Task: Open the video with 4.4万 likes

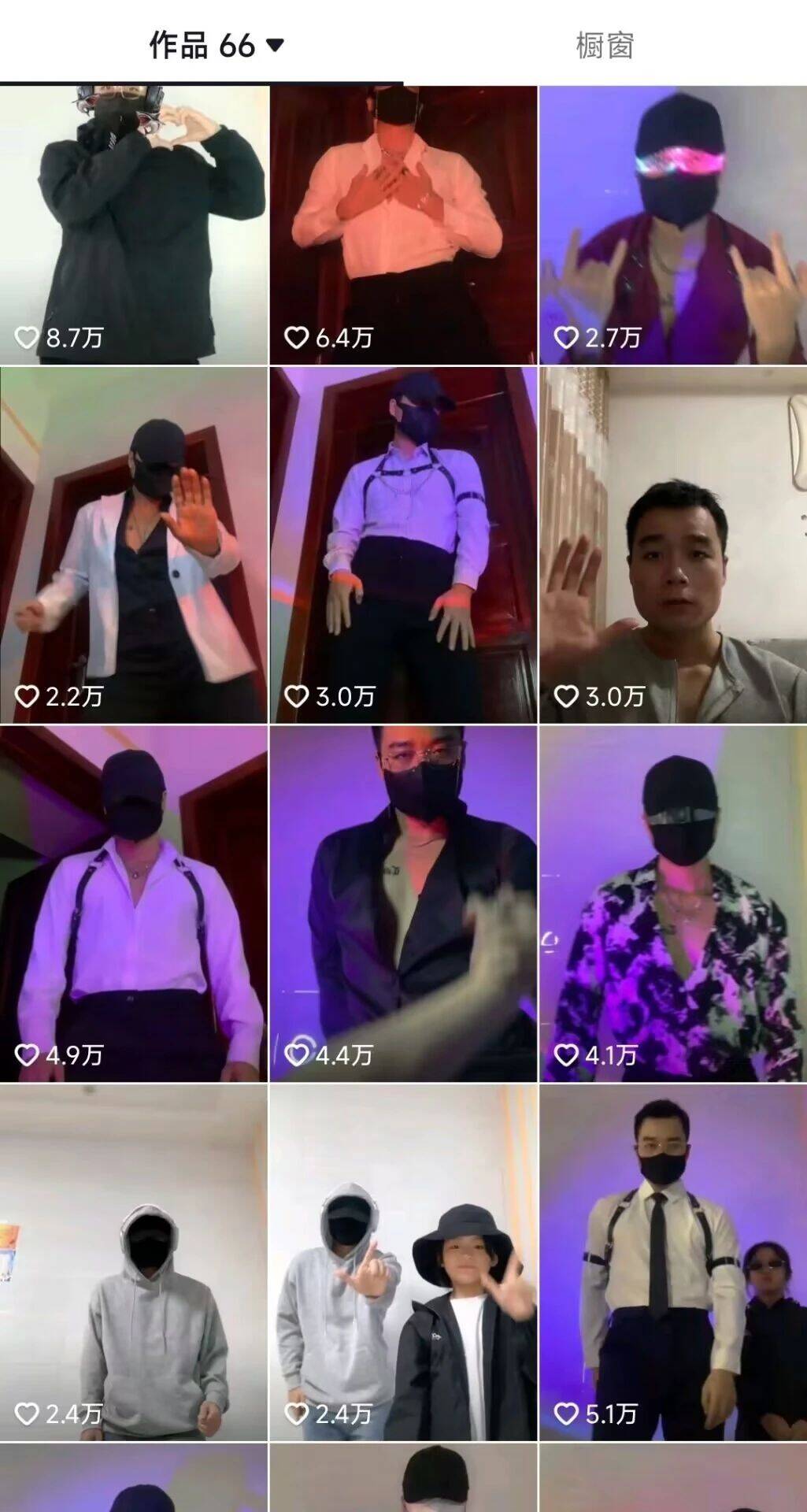Action: 403,903
